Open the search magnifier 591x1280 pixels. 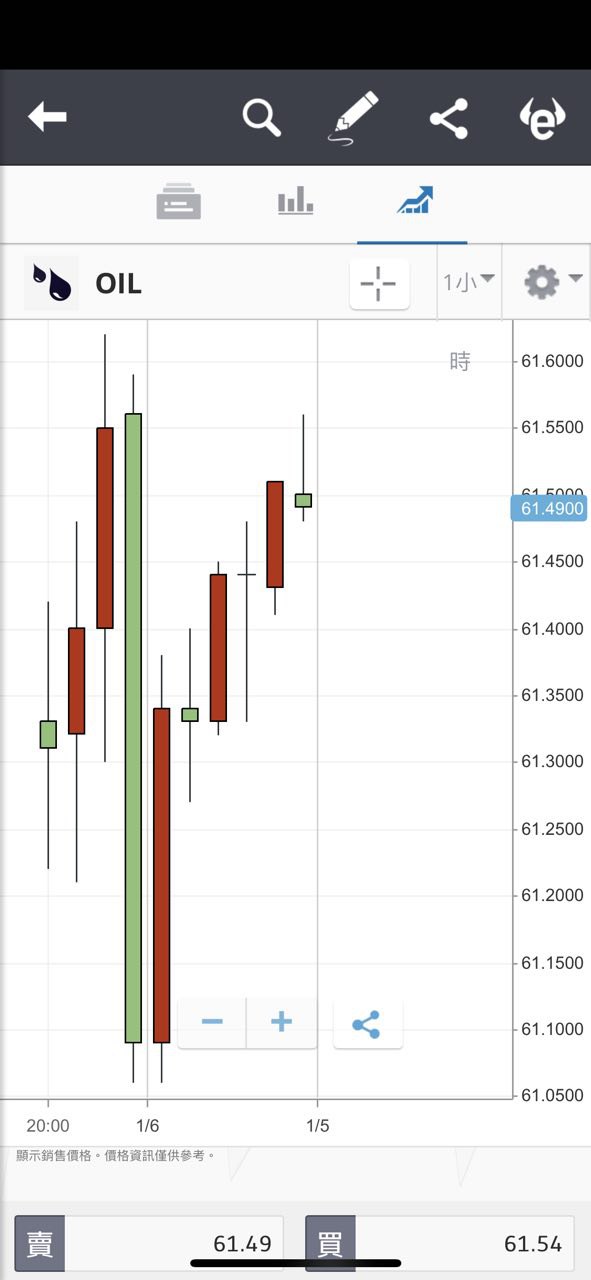click(262, 117)
